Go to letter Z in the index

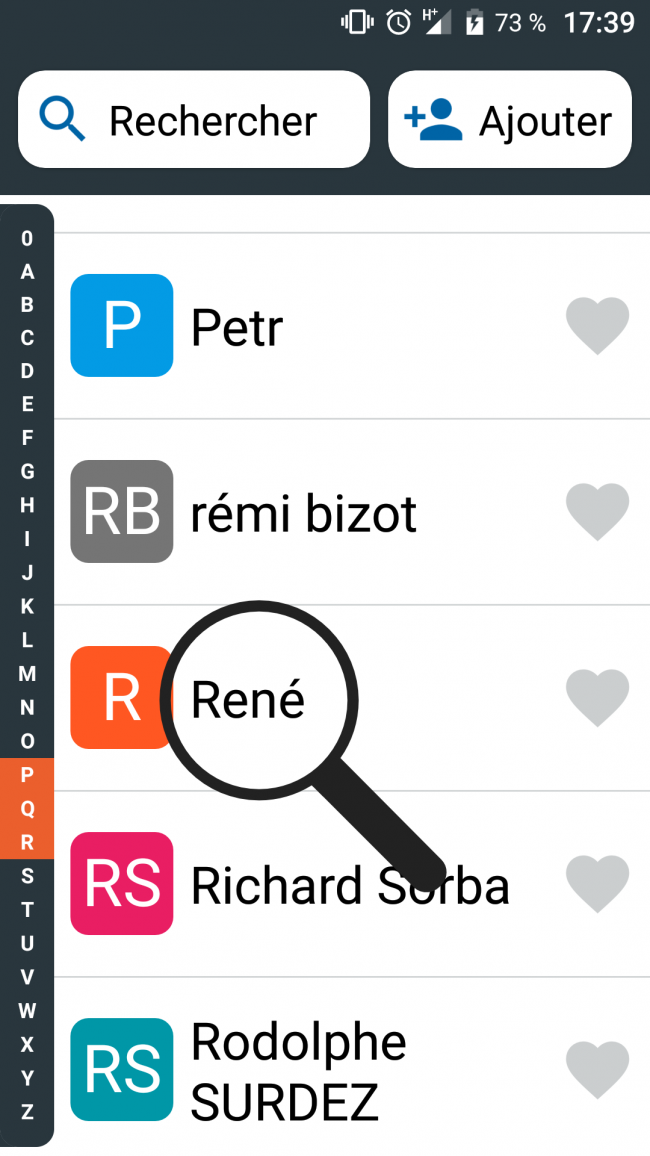point(27,1112)
